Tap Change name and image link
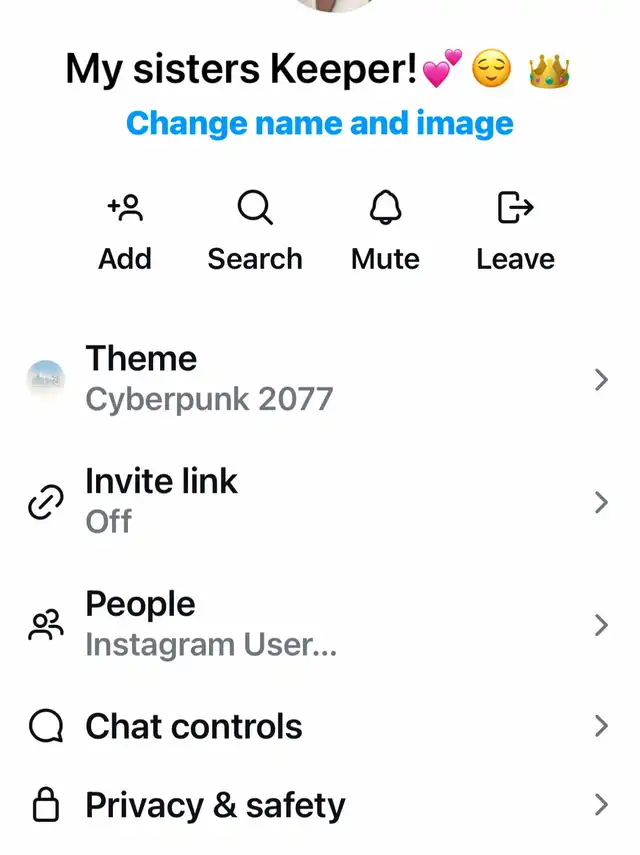 pyautogui.click(x=319, y=123)
